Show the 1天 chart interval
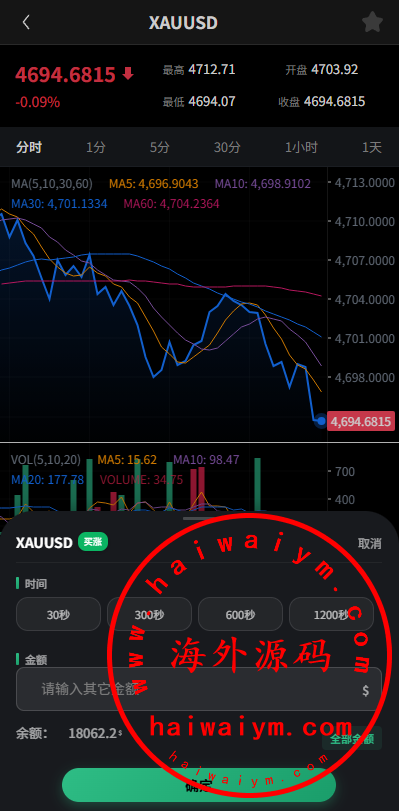 (x=372, y=147)
